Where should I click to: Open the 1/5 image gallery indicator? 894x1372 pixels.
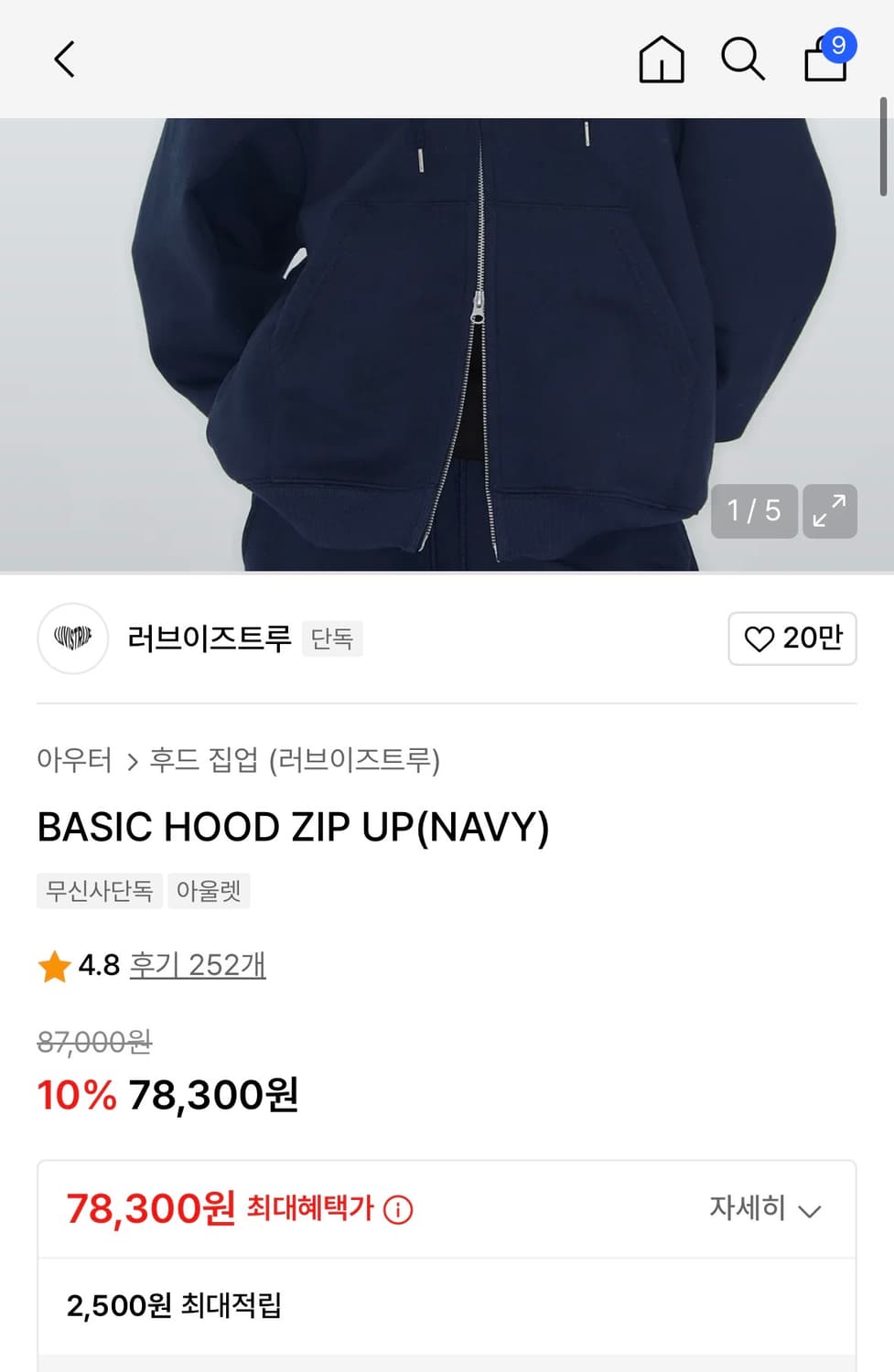pos(752,511)
